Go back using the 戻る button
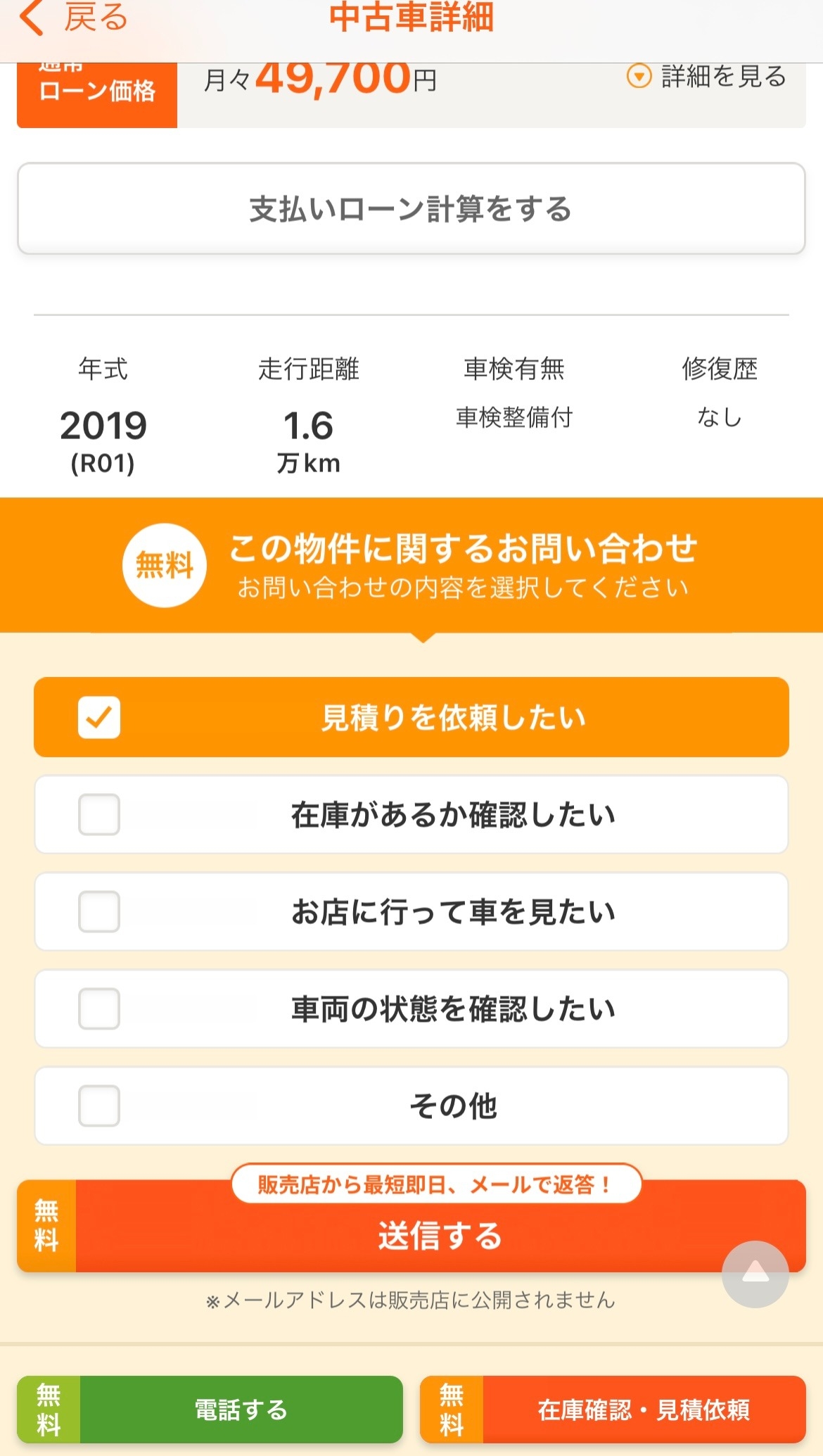 (x=74, y=18)
